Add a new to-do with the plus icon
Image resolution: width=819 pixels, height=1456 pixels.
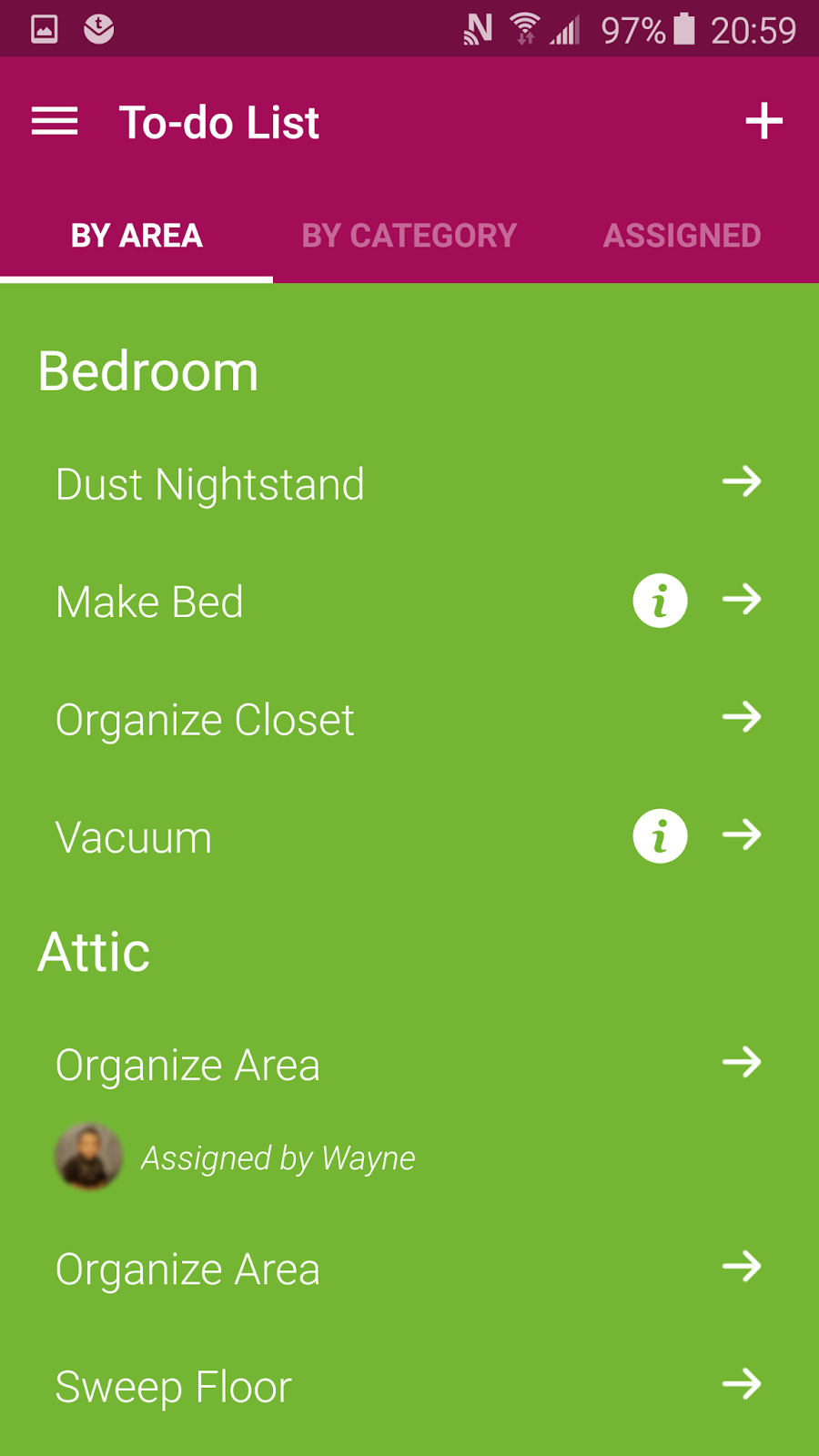coord(763,122)
